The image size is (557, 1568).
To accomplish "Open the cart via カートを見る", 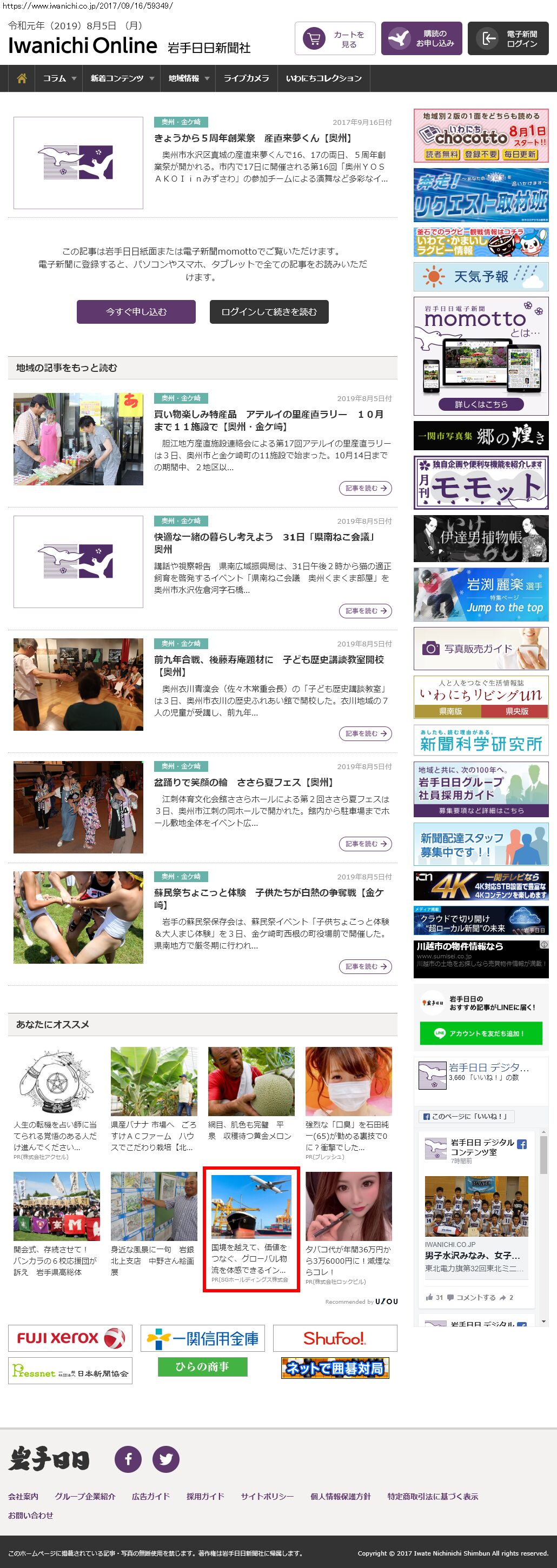I will 335,39.
